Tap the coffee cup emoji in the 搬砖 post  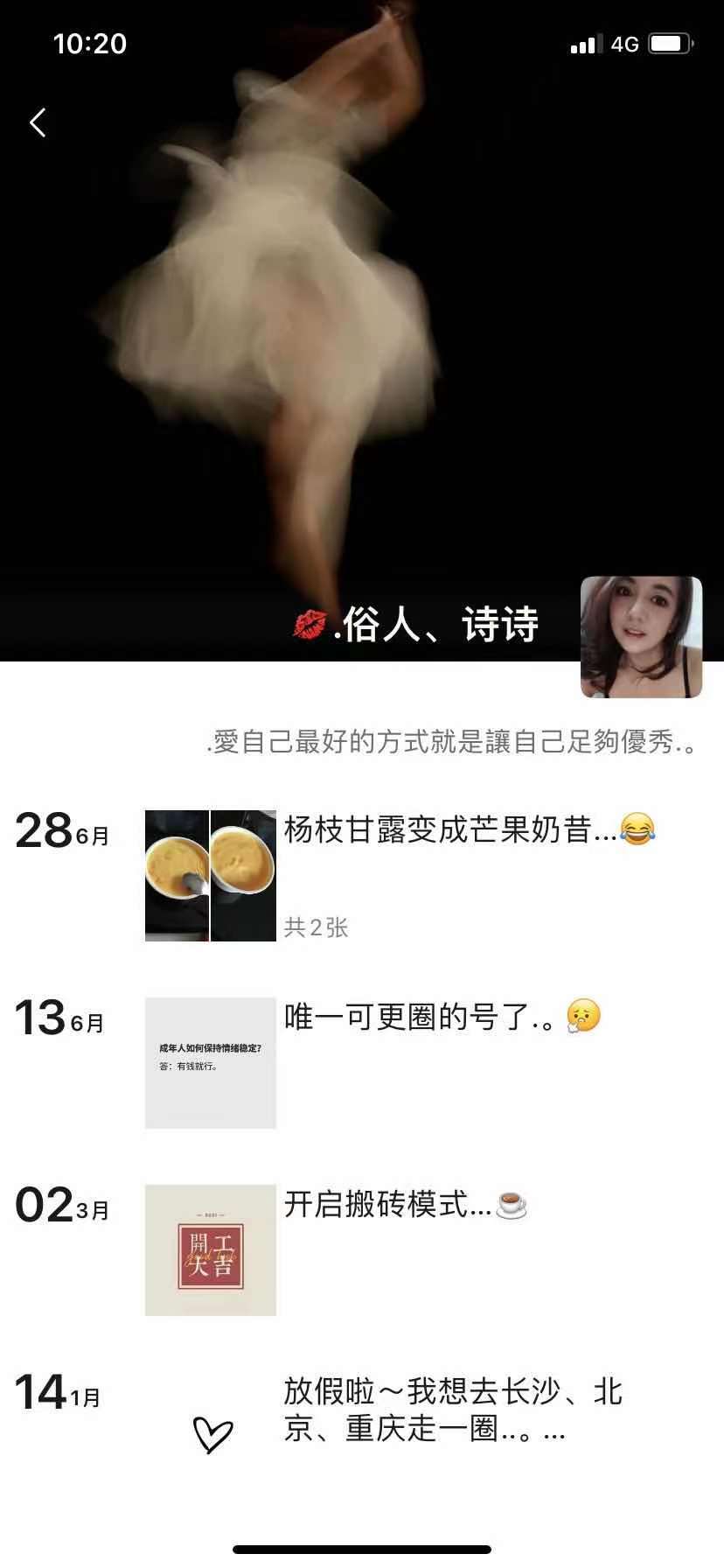[x=512, y=1206]
